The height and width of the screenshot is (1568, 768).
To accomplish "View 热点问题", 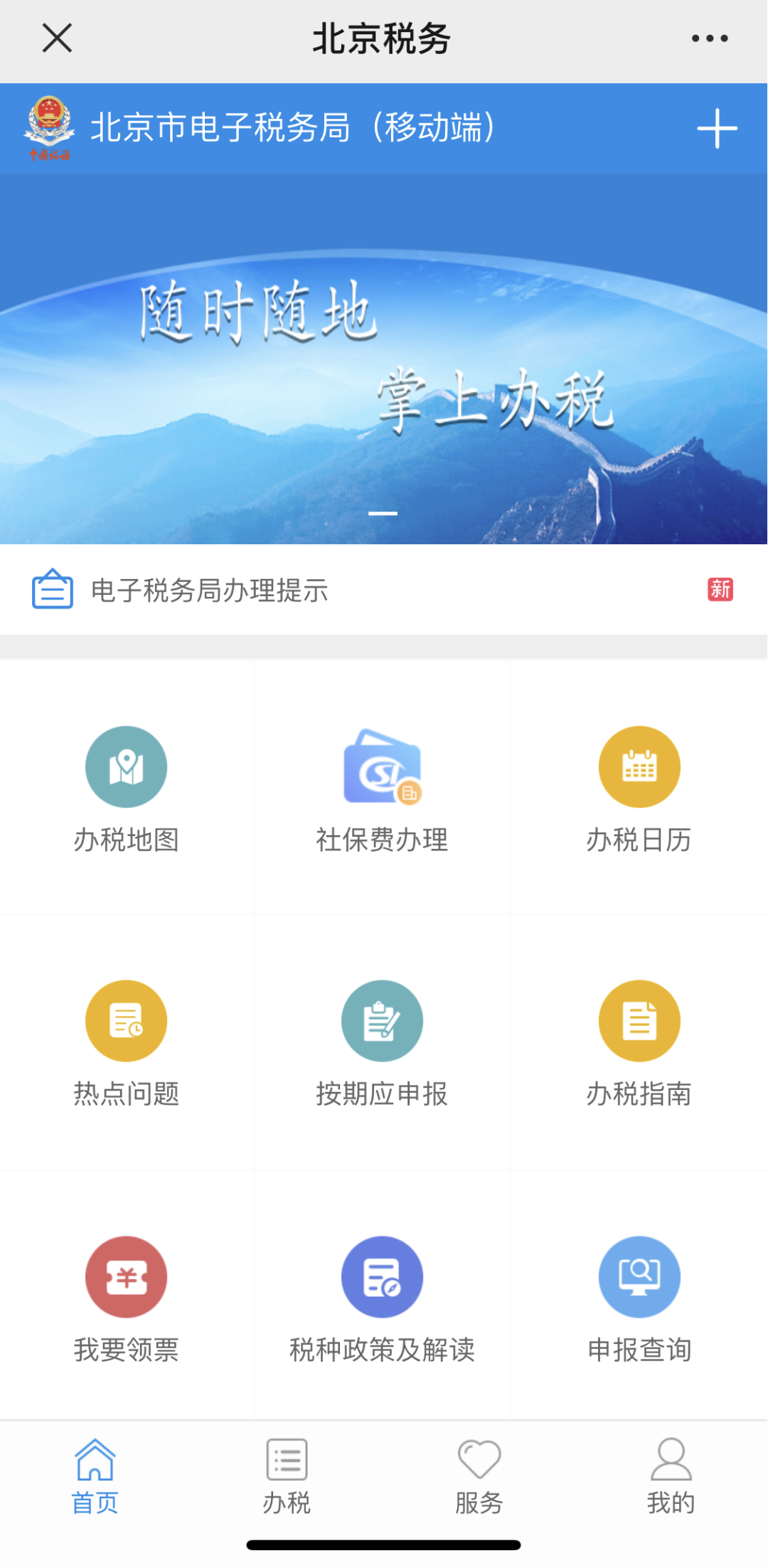I will click(127, 1043).
